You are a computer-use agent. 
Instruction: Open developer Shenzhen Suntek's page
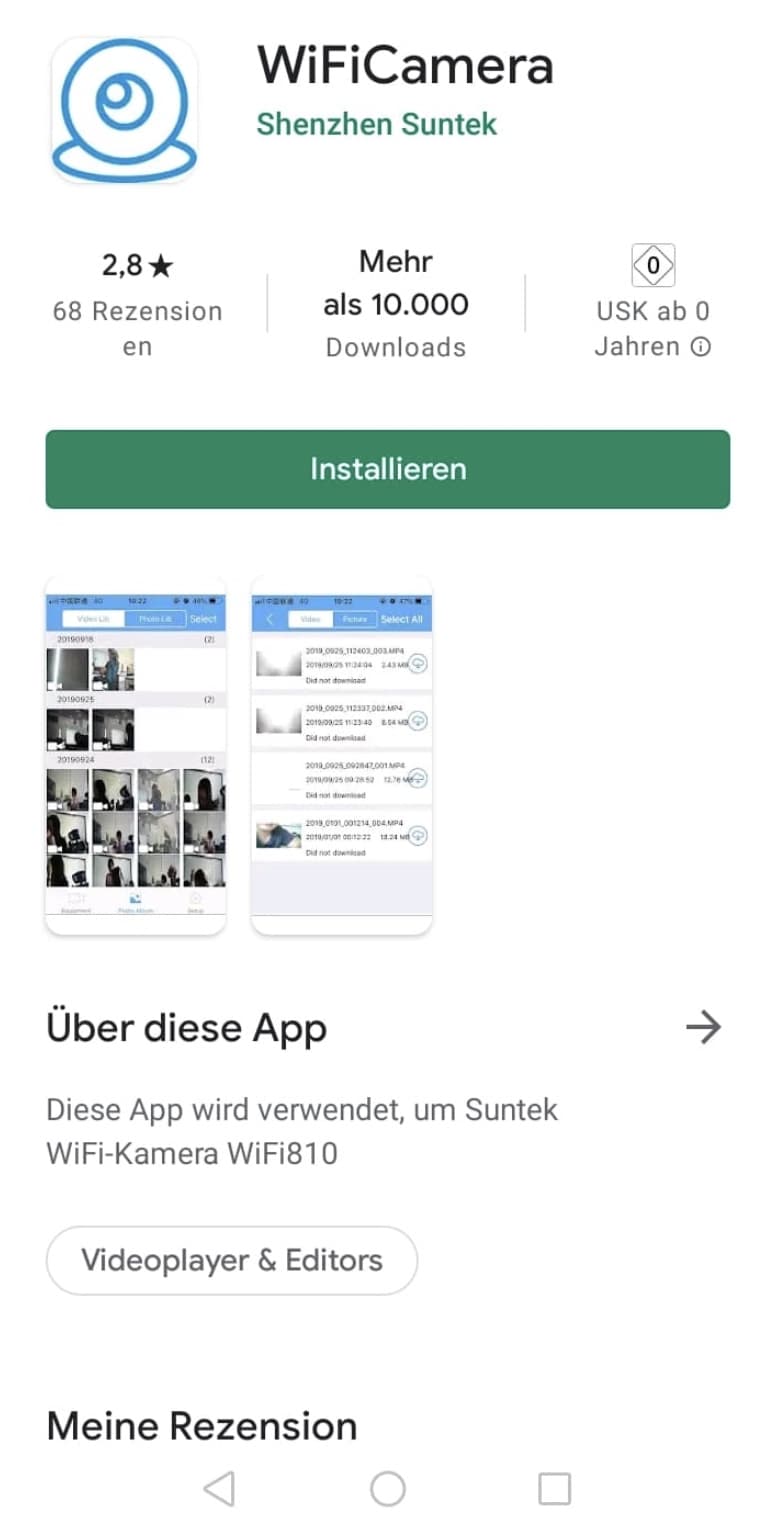pos(377,124)
